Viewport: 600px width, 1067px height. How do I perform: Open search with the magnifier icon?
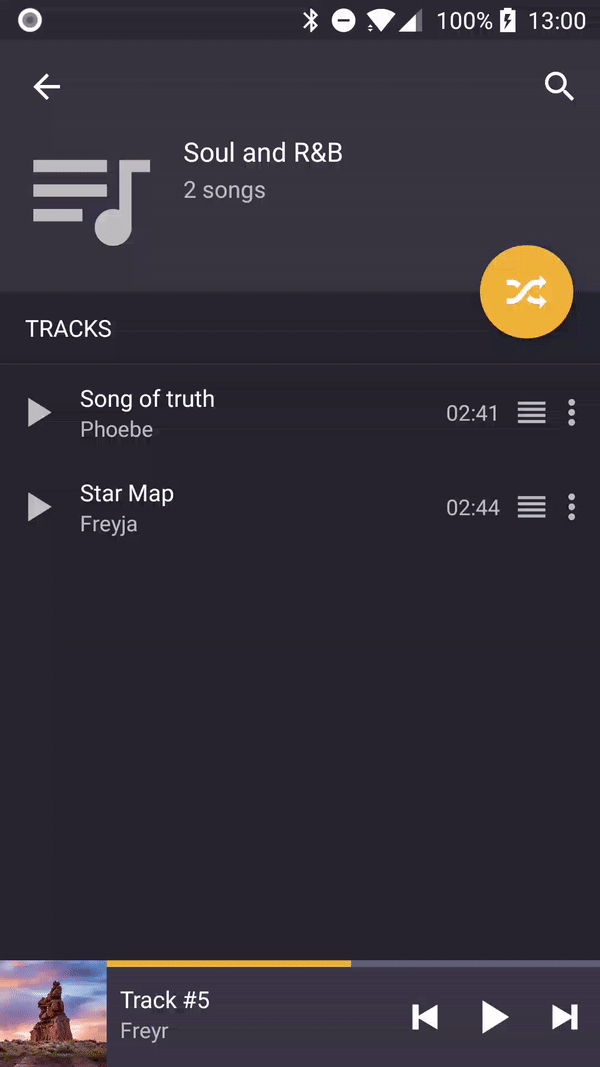point(559,87)
